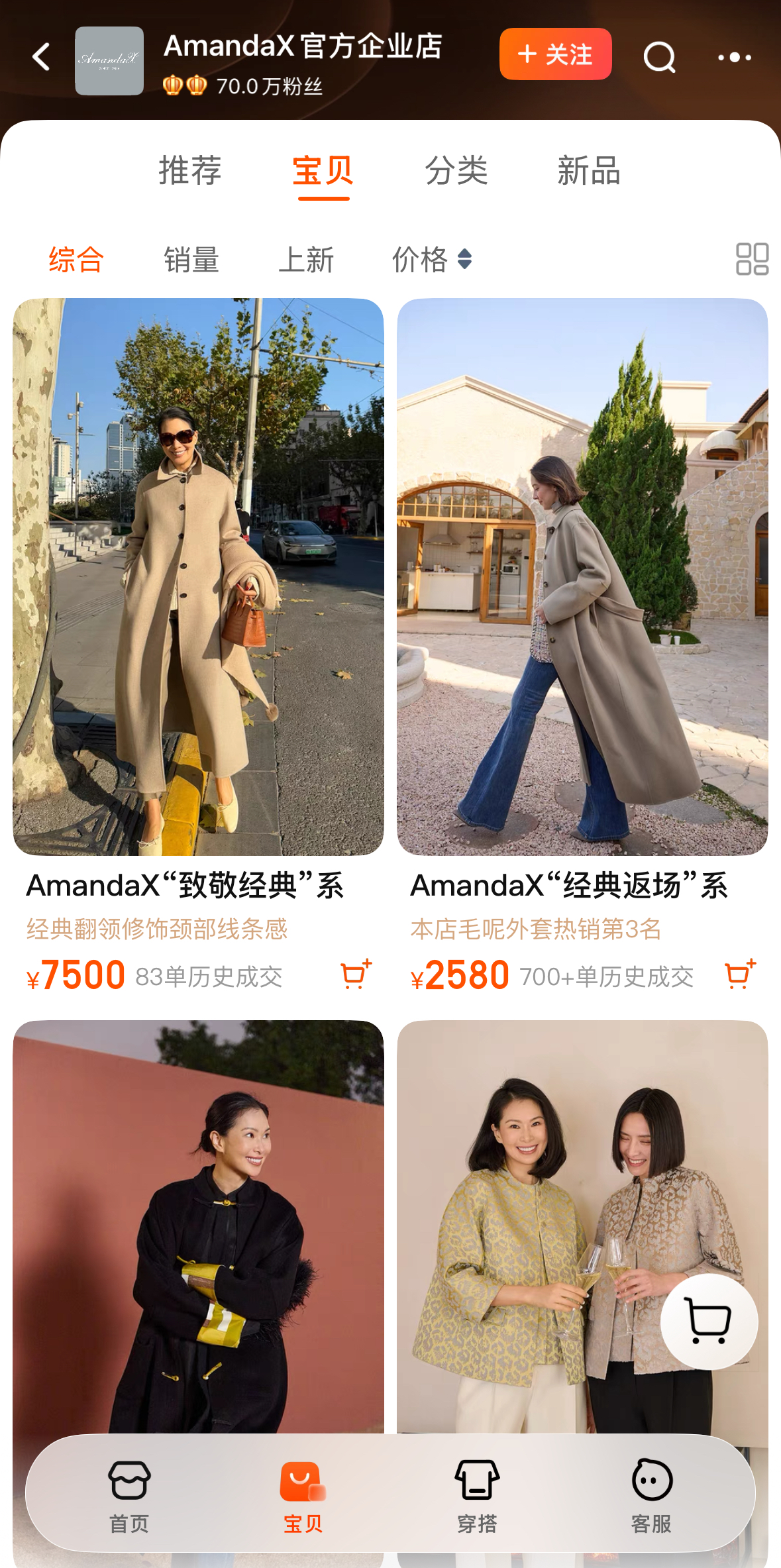Add the ¥7500 coat to cart

pyautogui.click(x=356, y=974)
